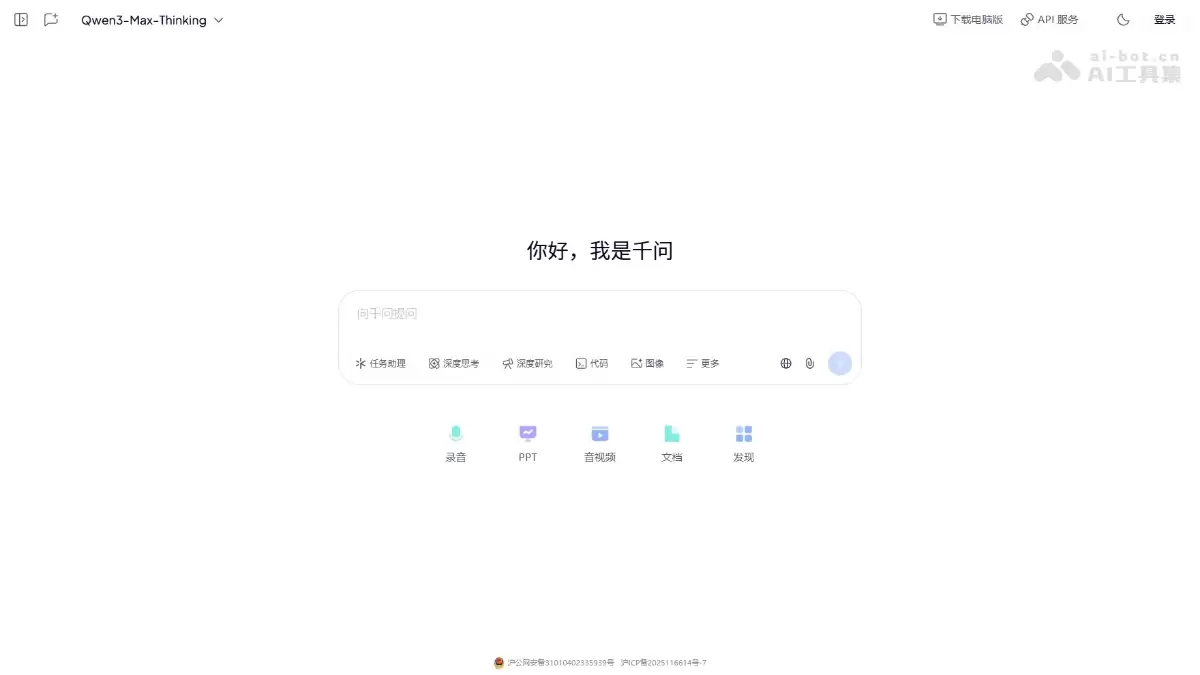Focus the 向千问提问 input field
This screenshot has height=675, width=1200.
click(598, 314)
